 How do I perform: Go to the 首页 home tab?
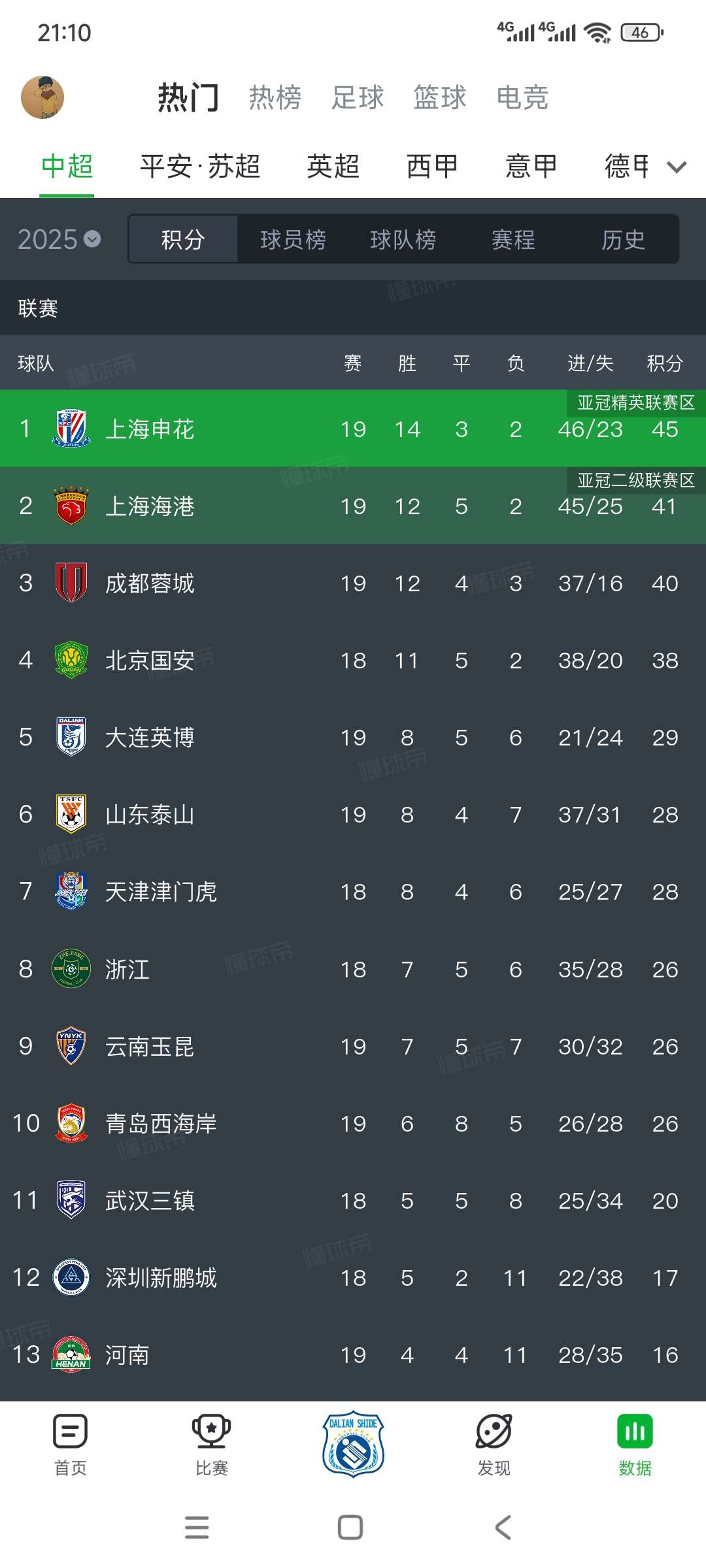point(71,1445)
